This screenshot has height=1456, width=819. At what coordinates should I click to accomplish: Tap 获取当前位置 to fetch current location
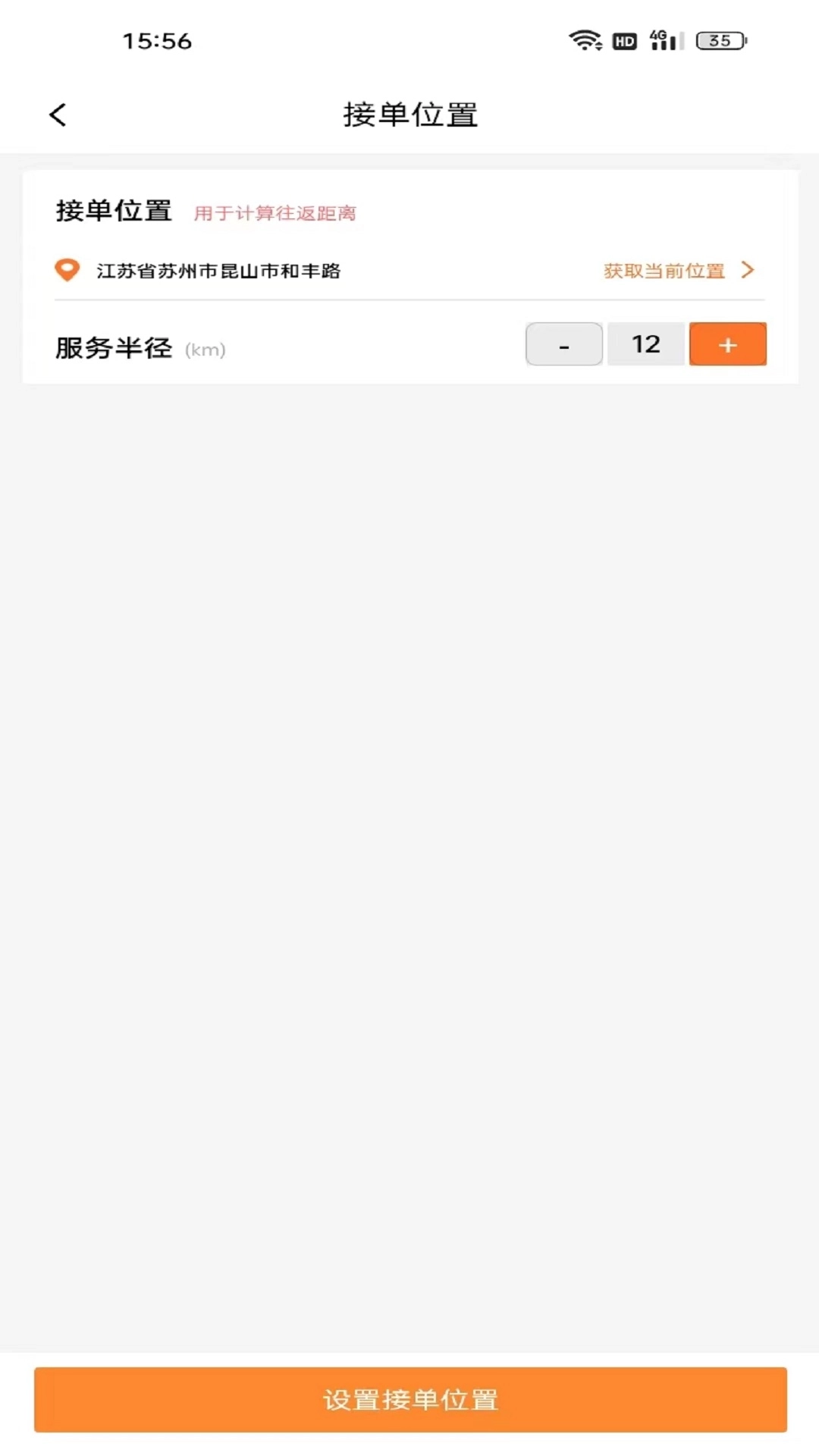(x=663, y=270)
